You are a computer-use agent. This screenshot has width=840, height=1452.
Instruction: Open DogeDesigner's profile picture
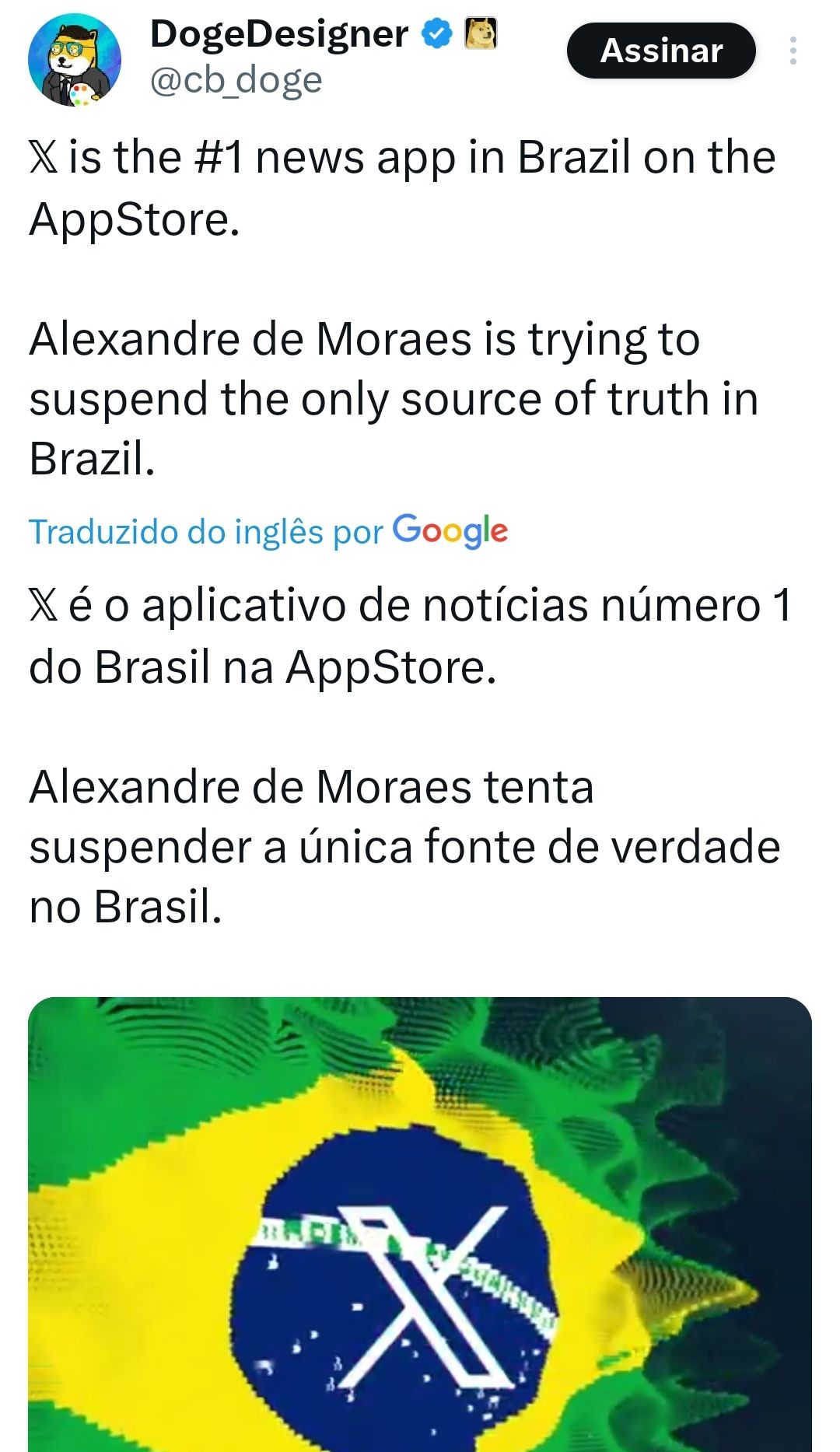coord(75,60)
